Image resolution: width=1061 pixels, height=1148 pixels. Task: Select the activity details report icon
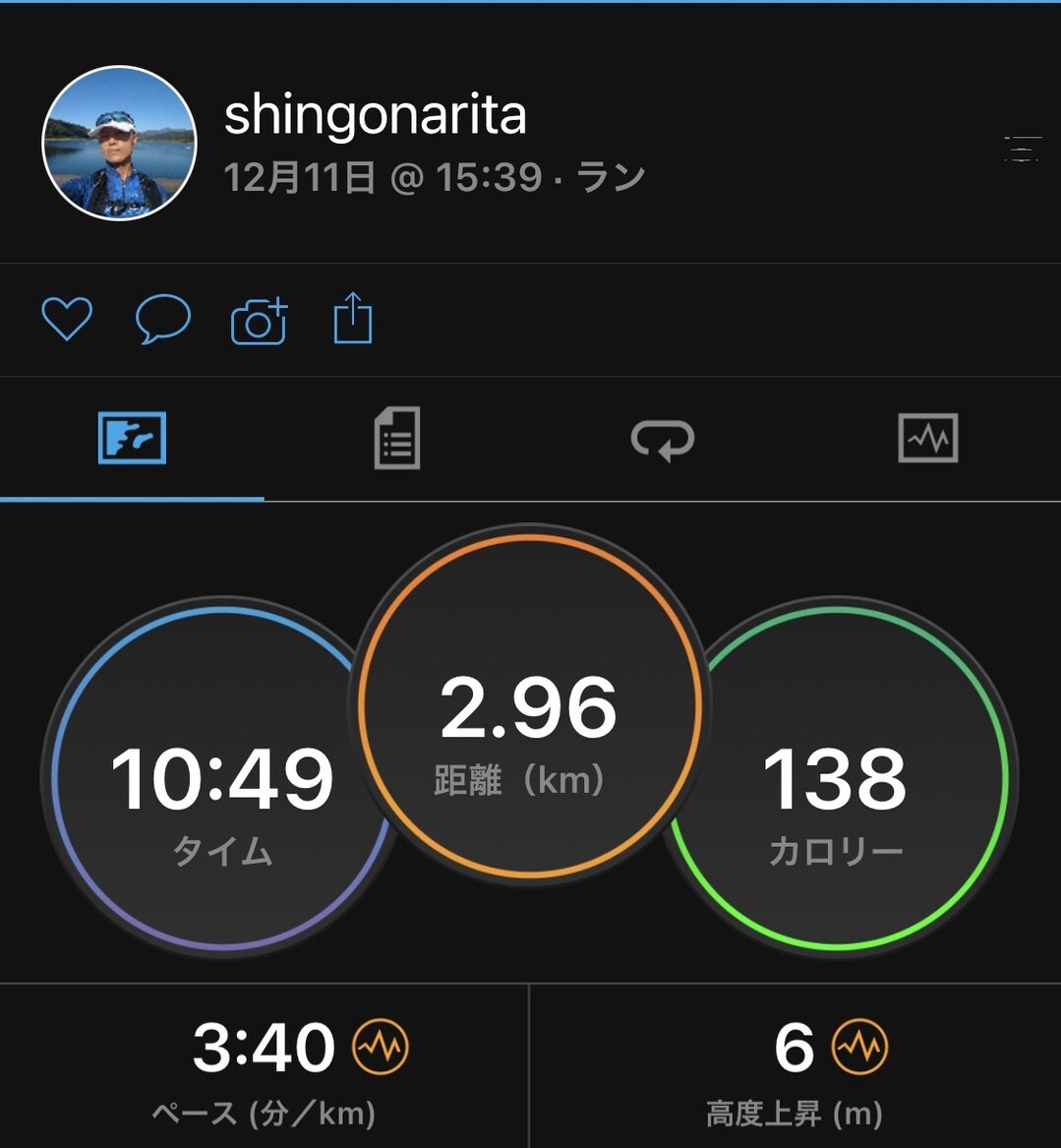tap(396, 440)
